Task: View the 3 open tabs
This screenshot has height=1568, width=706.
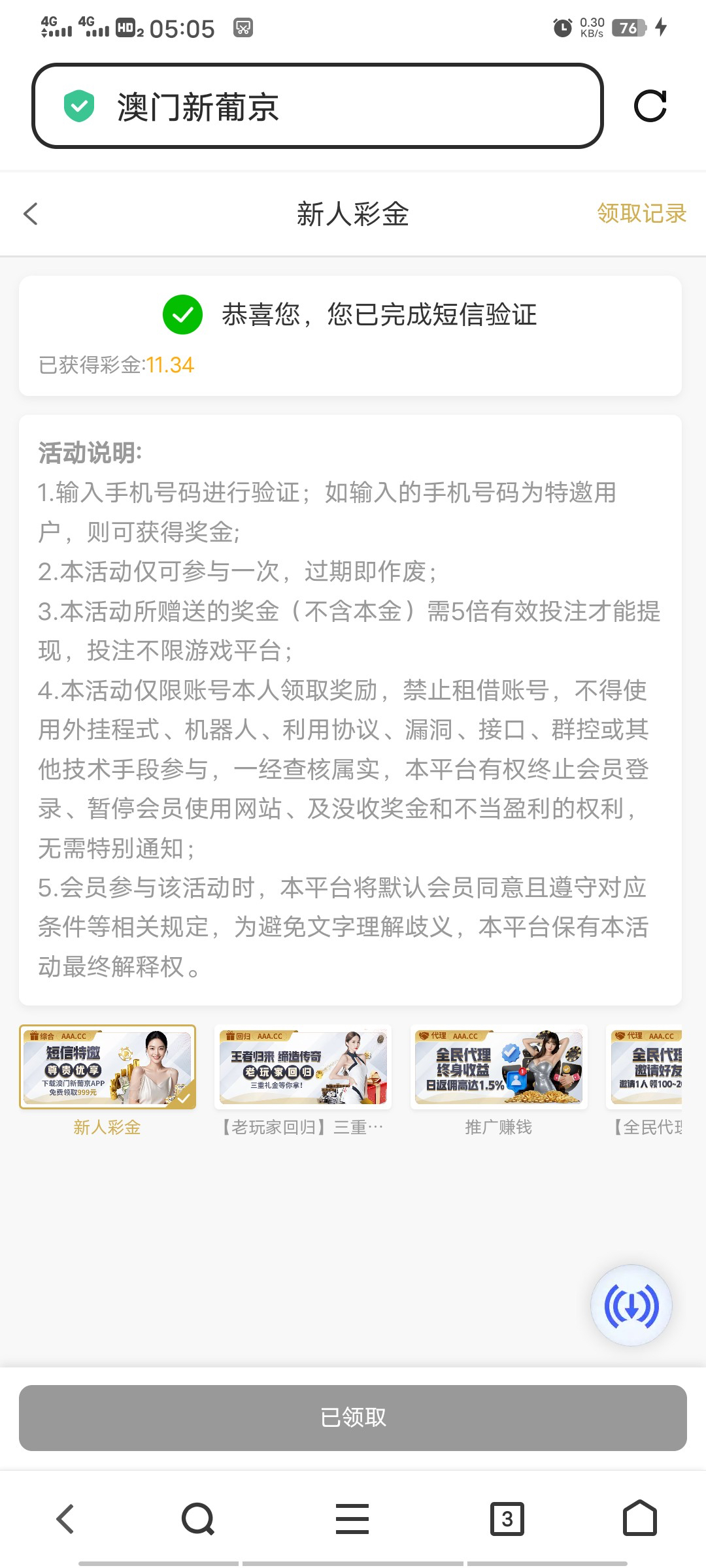Action: point(507,1519)
